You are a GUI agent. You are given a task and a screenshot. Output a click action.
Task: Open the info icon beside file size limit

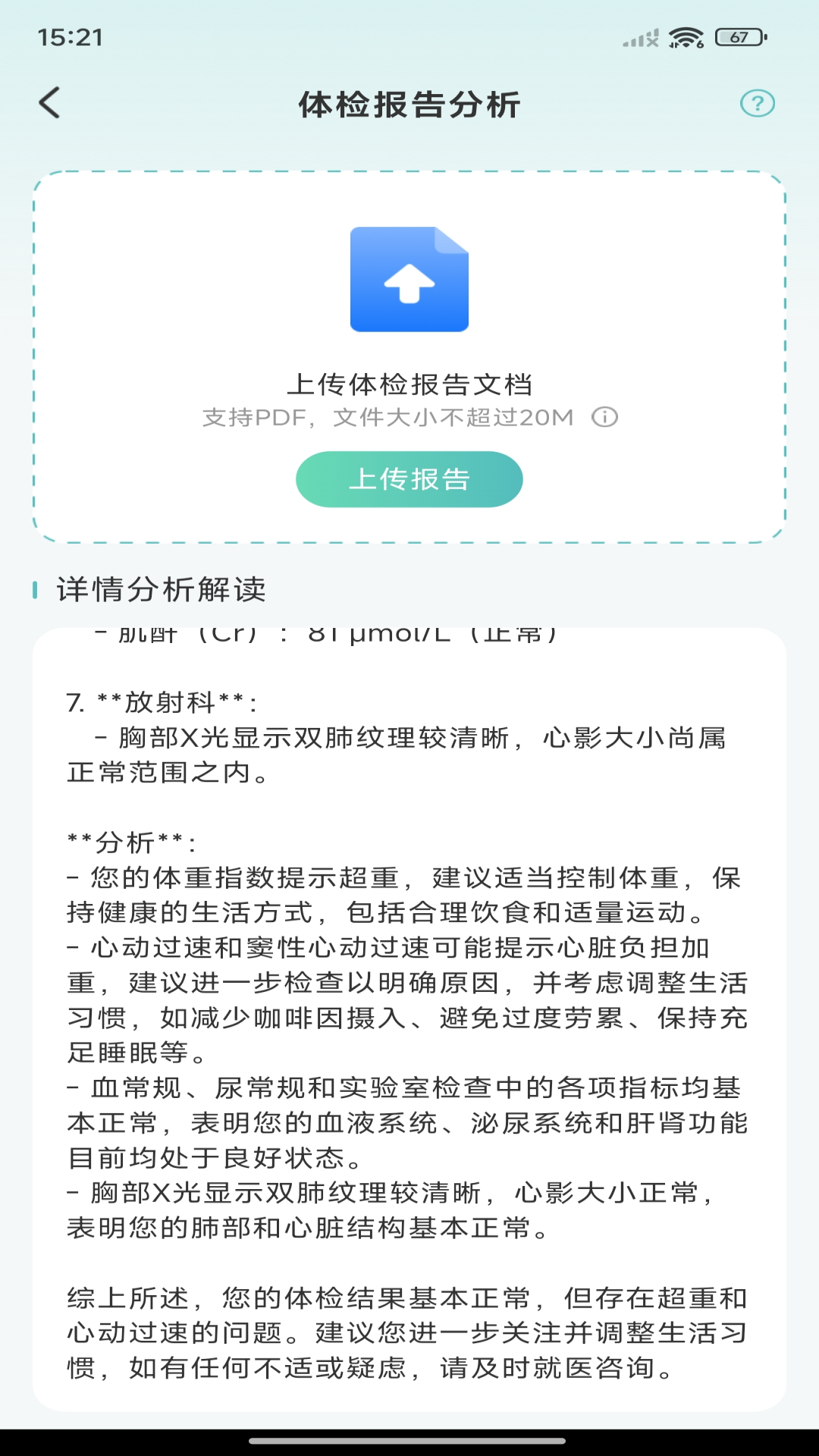604,417
